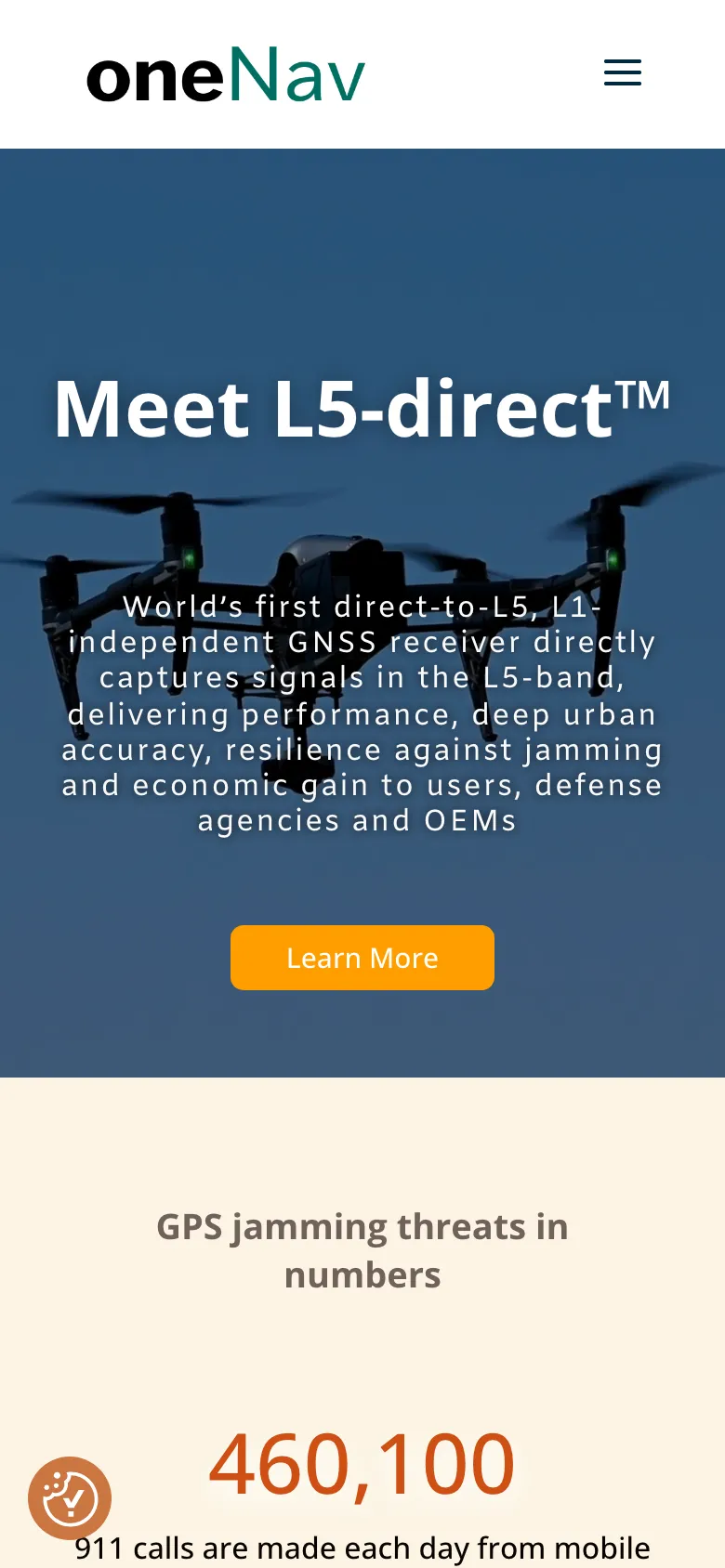Open the hamburger navigation menu
The height and width of the screenshot is (1568, 725).
point(622,72)
